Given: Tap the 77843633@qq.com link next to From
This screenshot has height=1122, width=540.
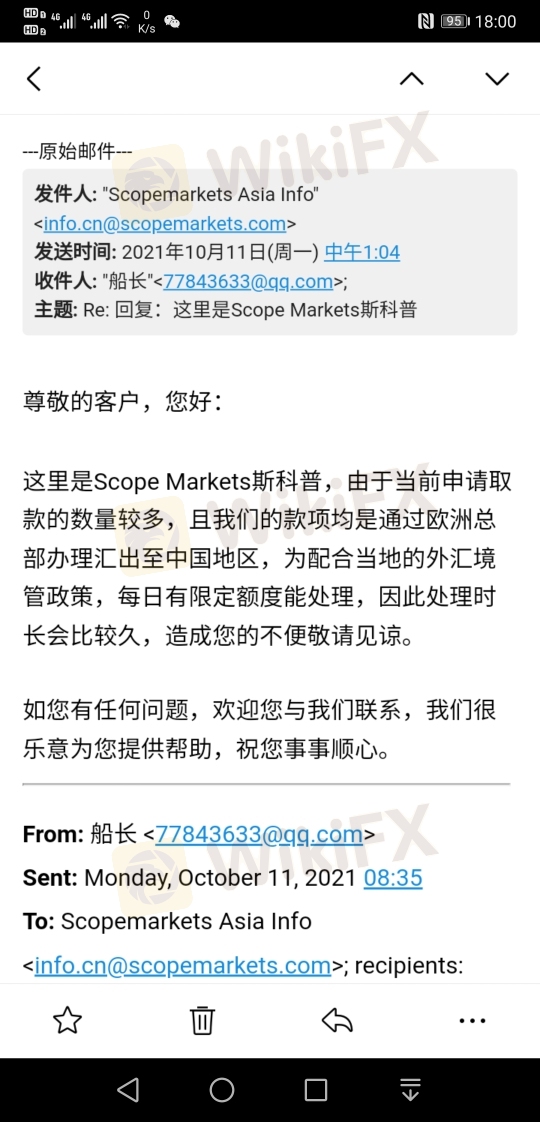Looking at the screenshot, I should pyautogui.click(x=259, y=834).
